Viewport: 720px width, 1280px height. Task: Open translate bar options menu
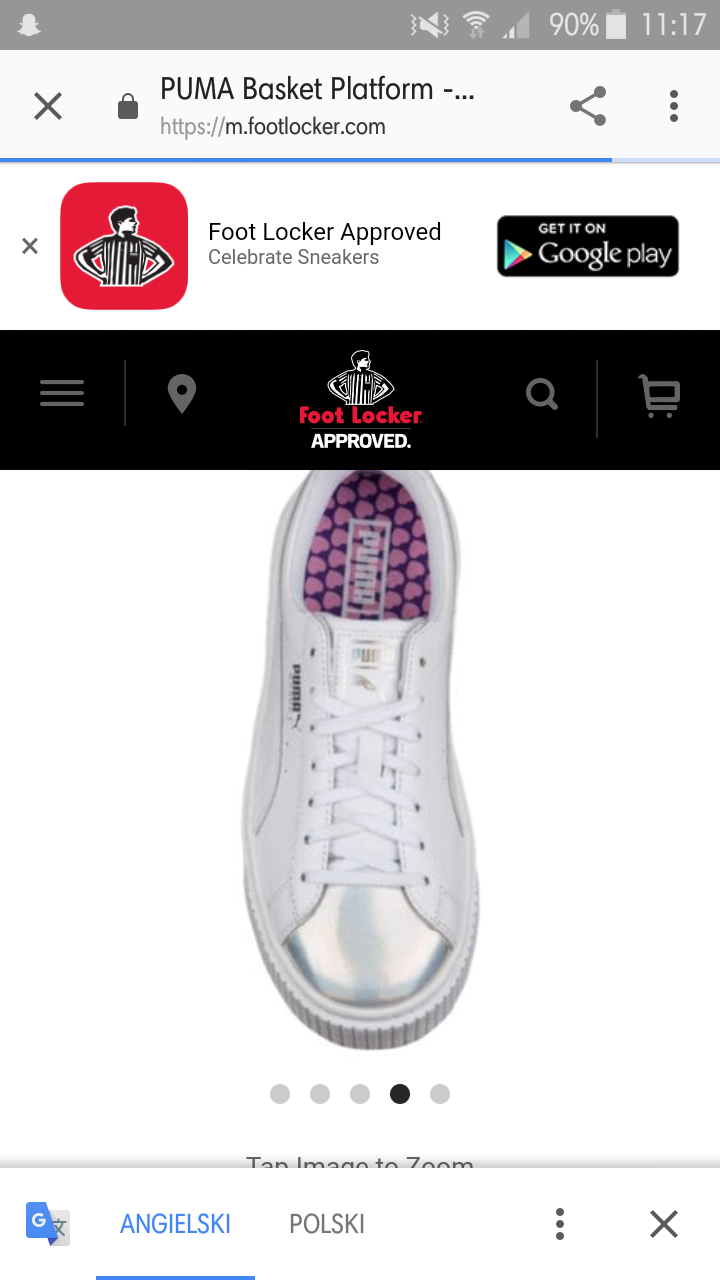pyautogui.click(x=560, y=1224)
